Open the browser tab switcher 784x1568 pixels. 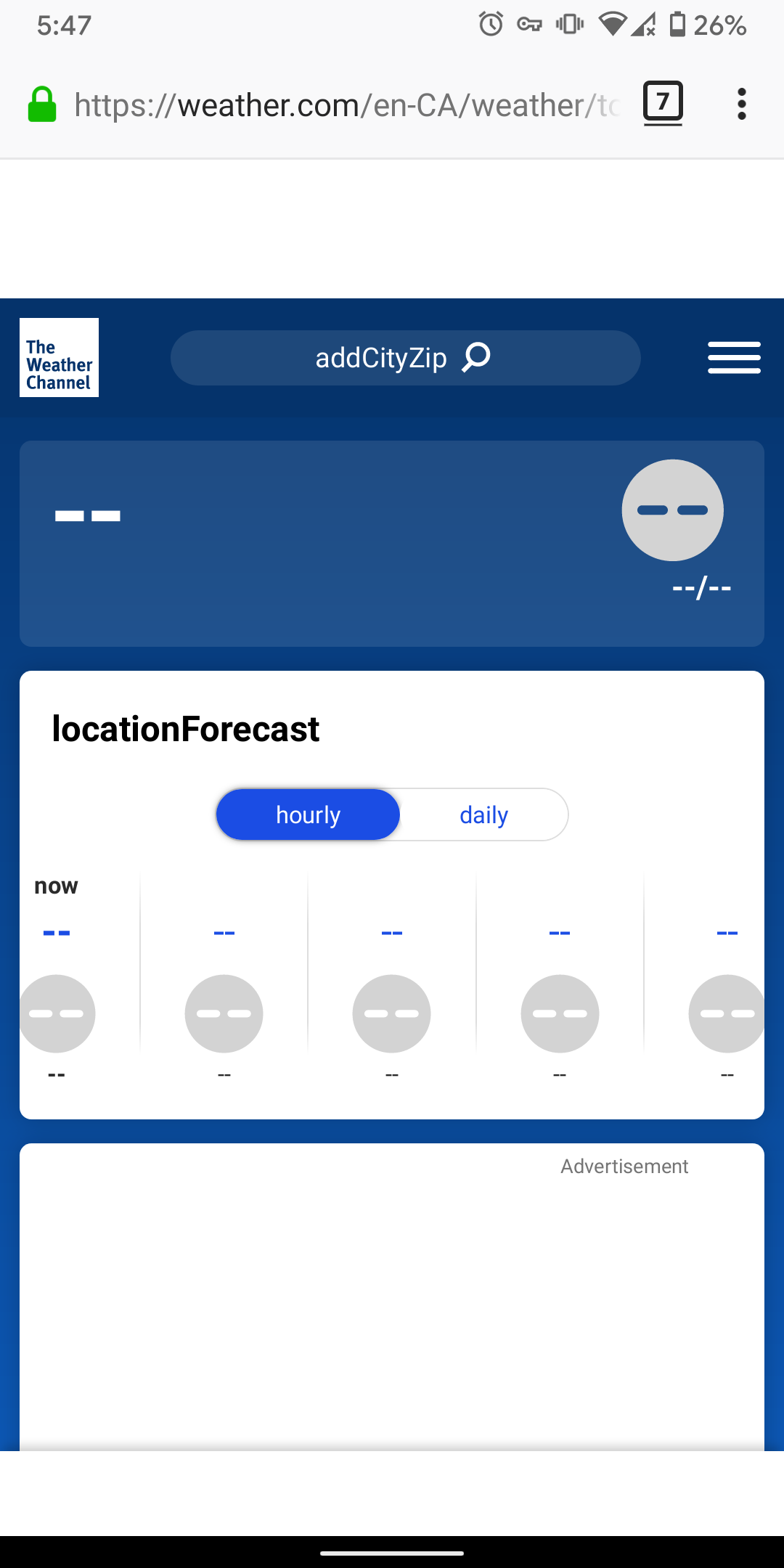click(663, 103)
